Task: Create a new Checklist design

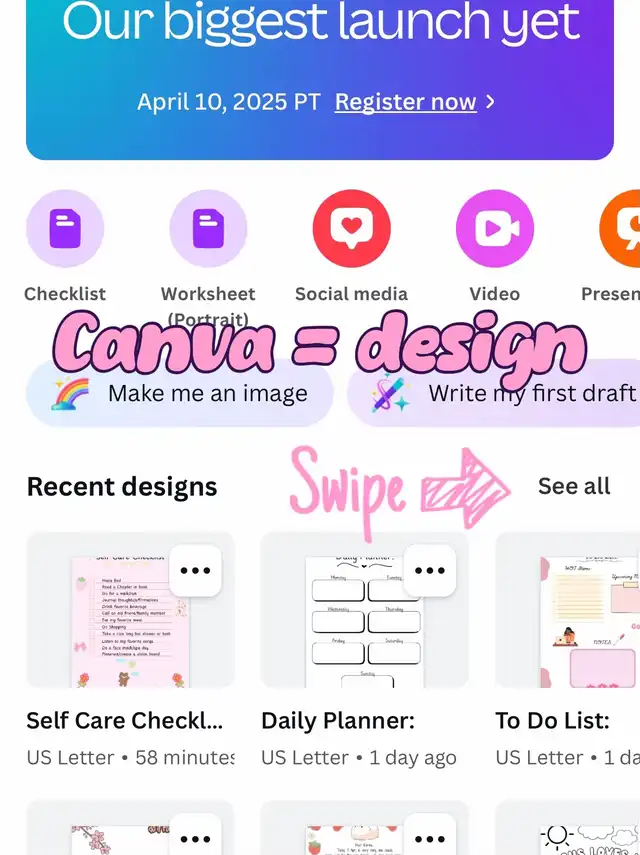Action: tap(65, 228)
